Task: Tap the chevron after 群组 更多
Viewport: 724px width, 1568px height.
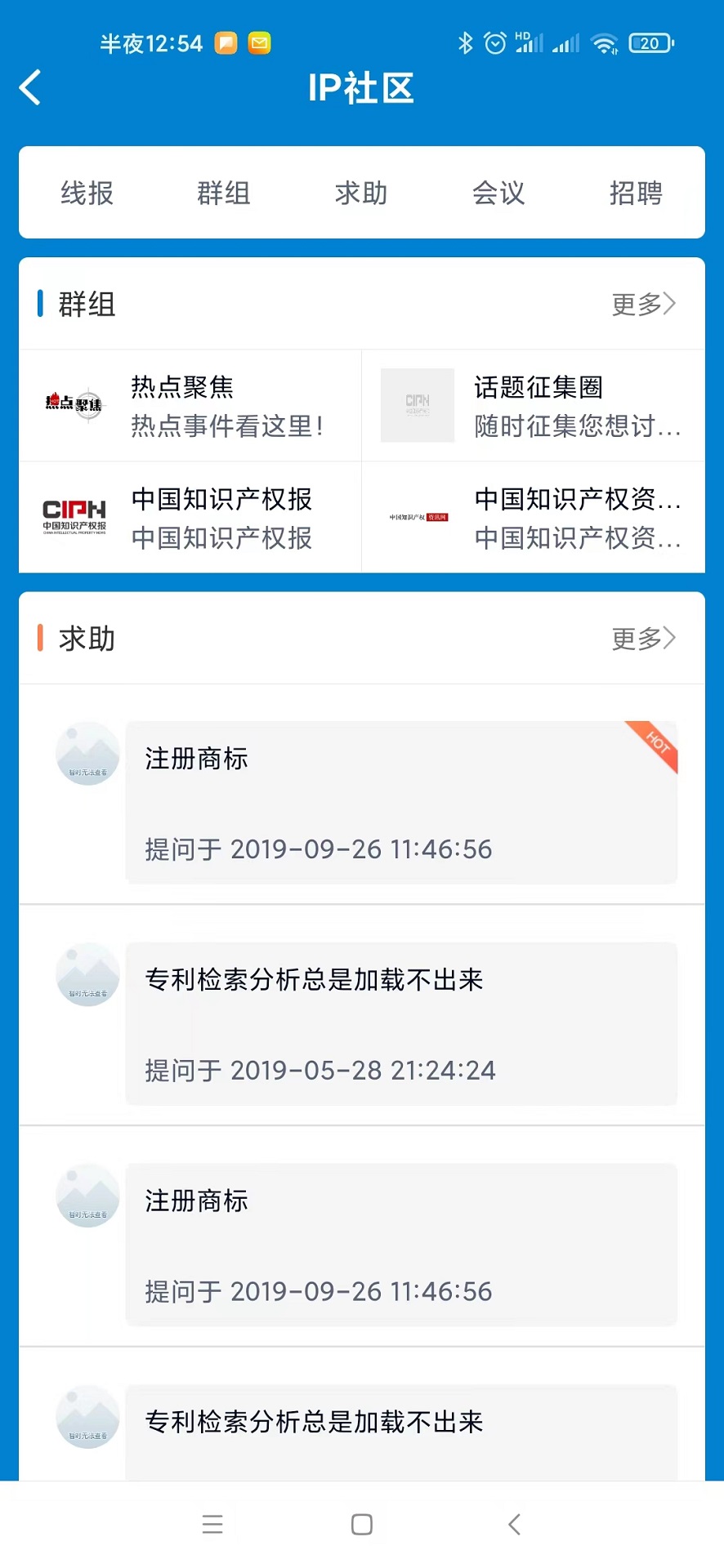Action: (670, 303)
